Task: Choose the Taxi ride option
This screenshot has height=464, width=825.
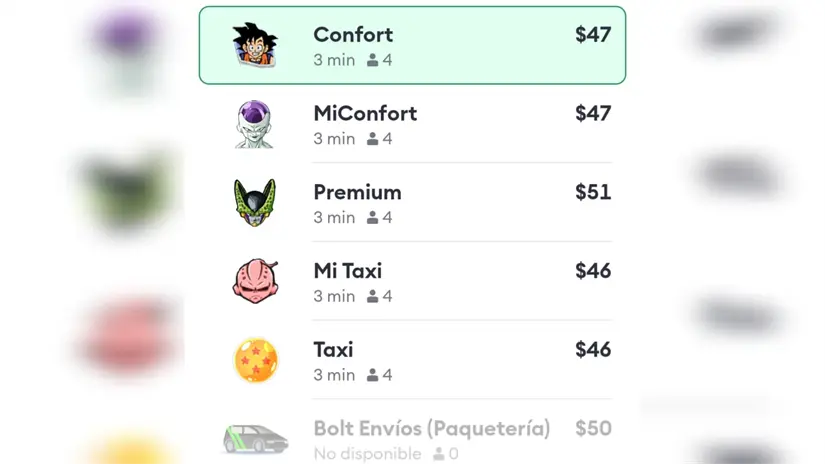Action: click(412, 361)
